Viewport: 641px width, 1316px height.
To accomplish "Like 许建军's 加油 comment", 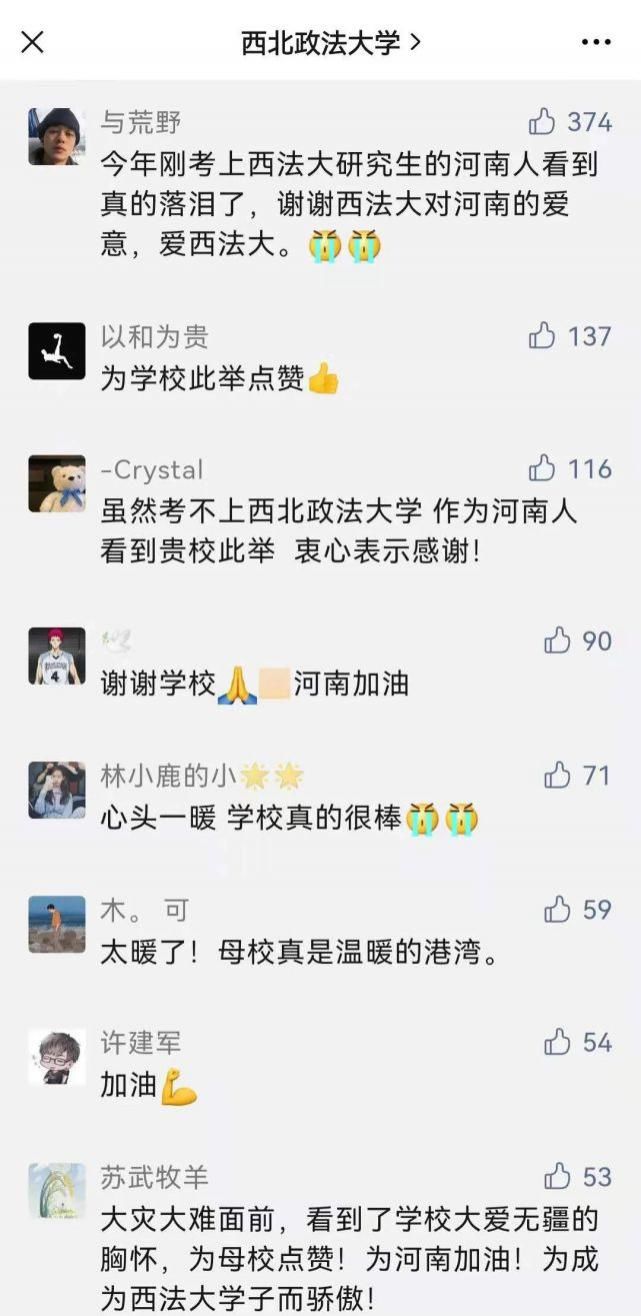I will coord(557,1042).
